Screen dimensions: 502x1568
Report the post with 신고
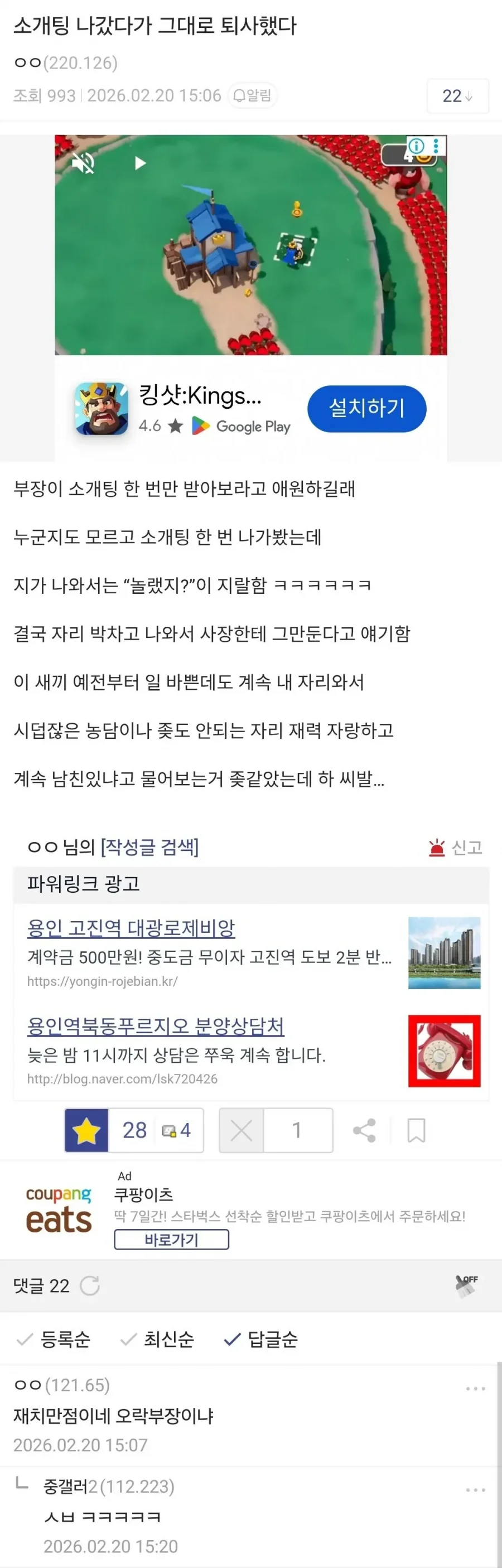[456, 848]
